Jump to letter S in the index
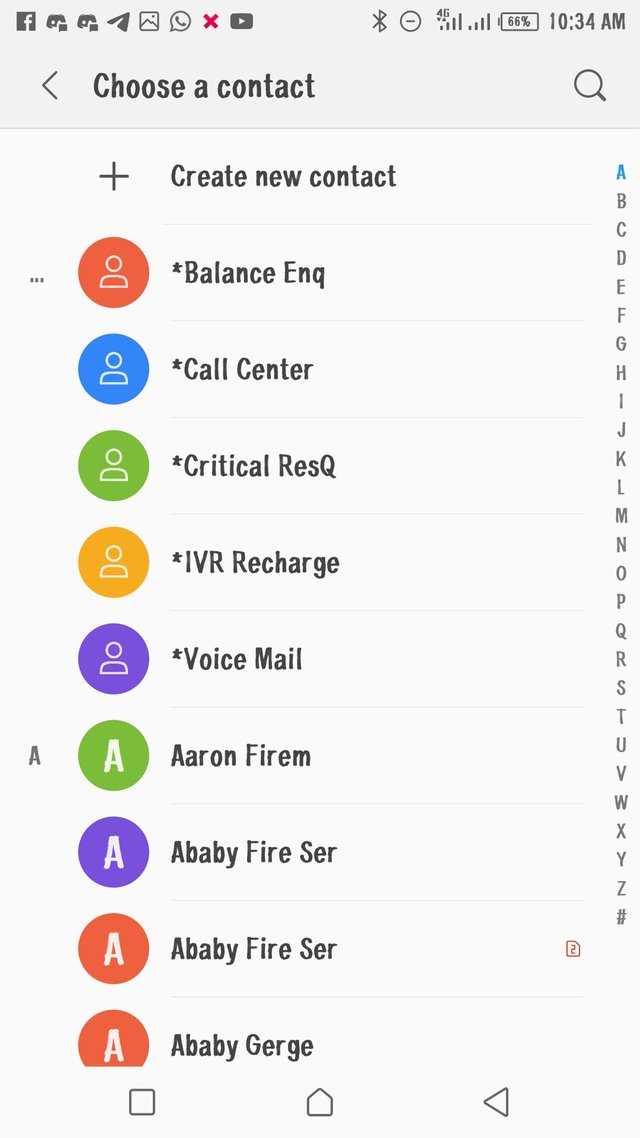640x1138 pixels. tap(621, 688)
